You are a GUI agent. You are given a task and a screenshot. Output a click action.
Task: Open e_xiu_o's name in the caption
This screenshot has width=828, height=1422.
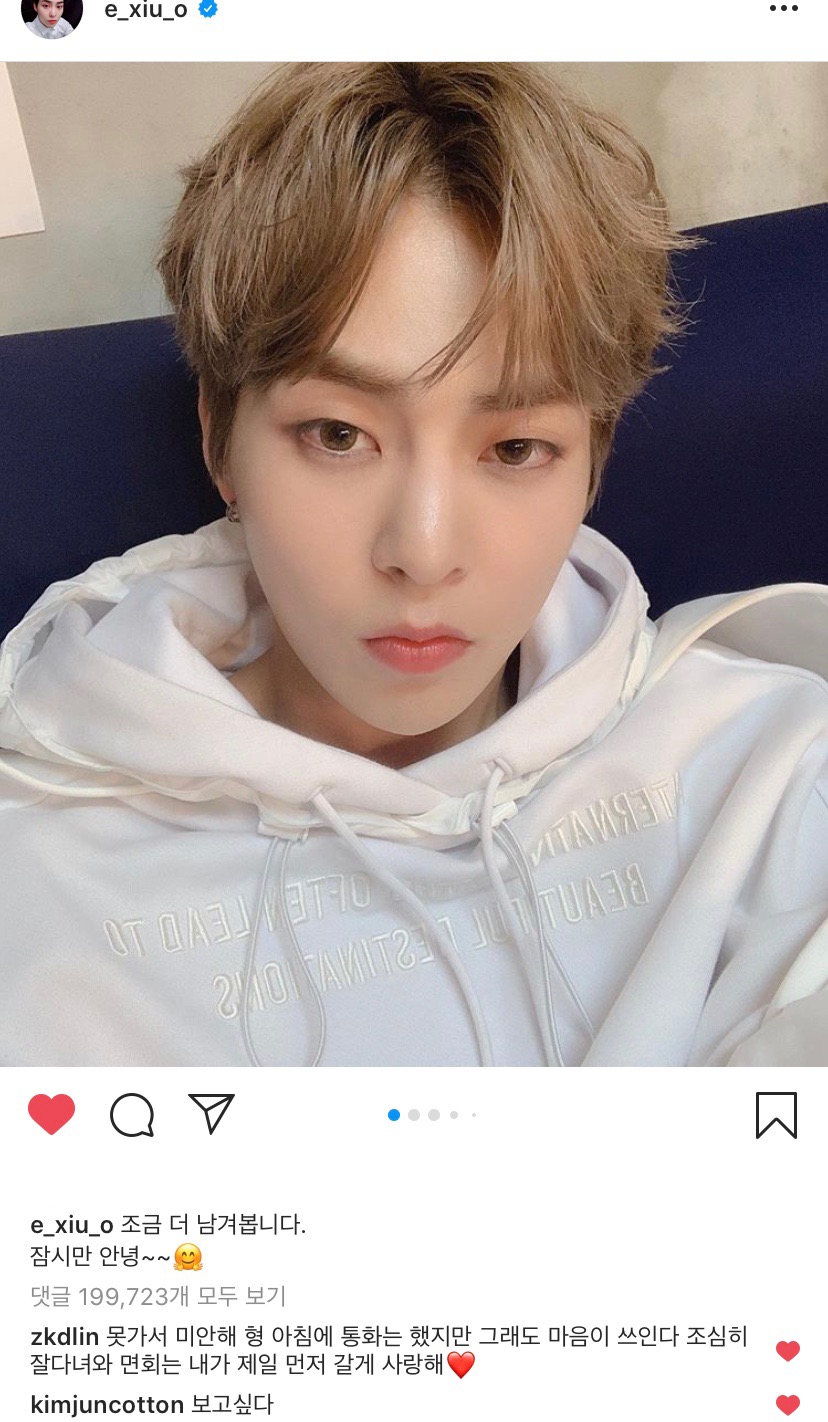click(x=72, y=1225)
